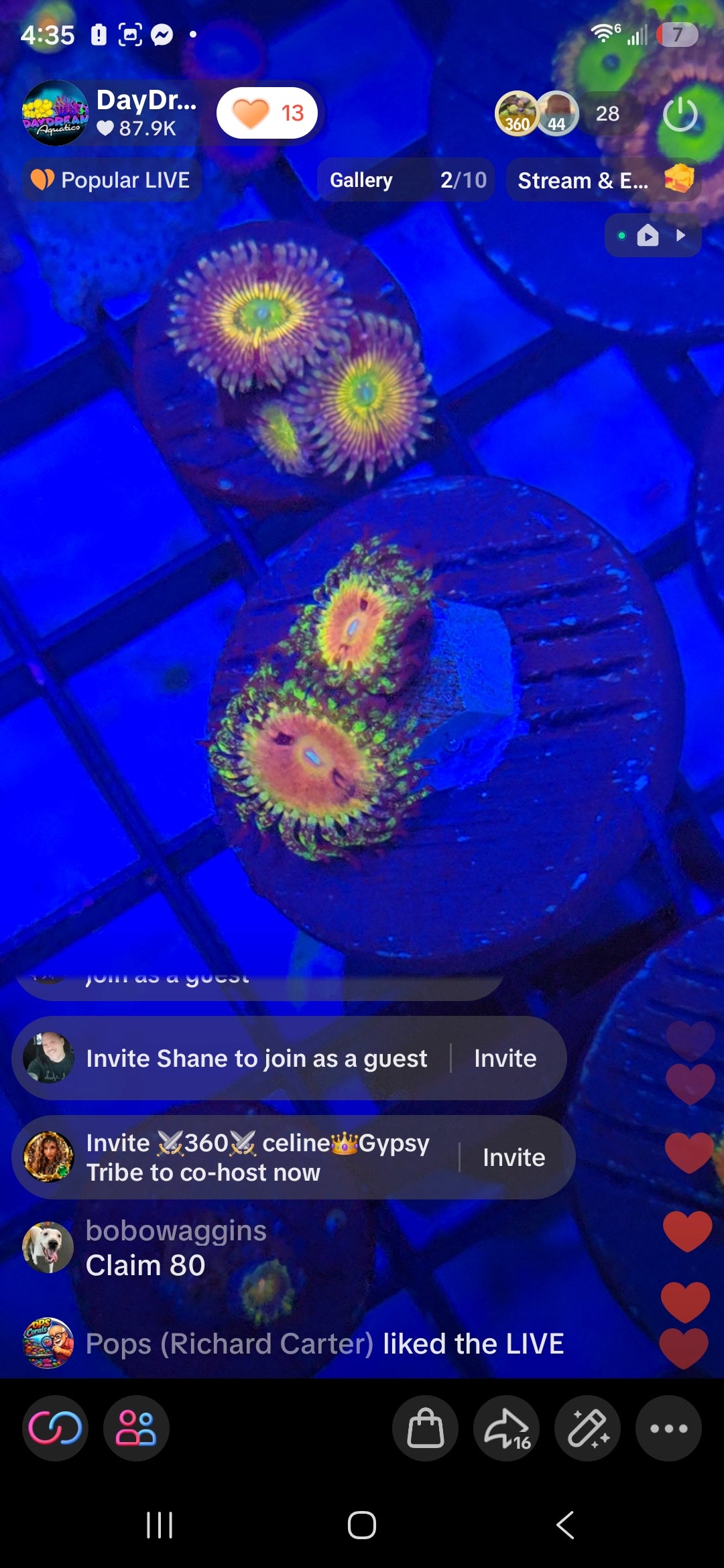Image resolution: width=724 pixels, height=1568 pixels.
Task: Open DayDream Aquatics host profile
Action: click(55, 113)
